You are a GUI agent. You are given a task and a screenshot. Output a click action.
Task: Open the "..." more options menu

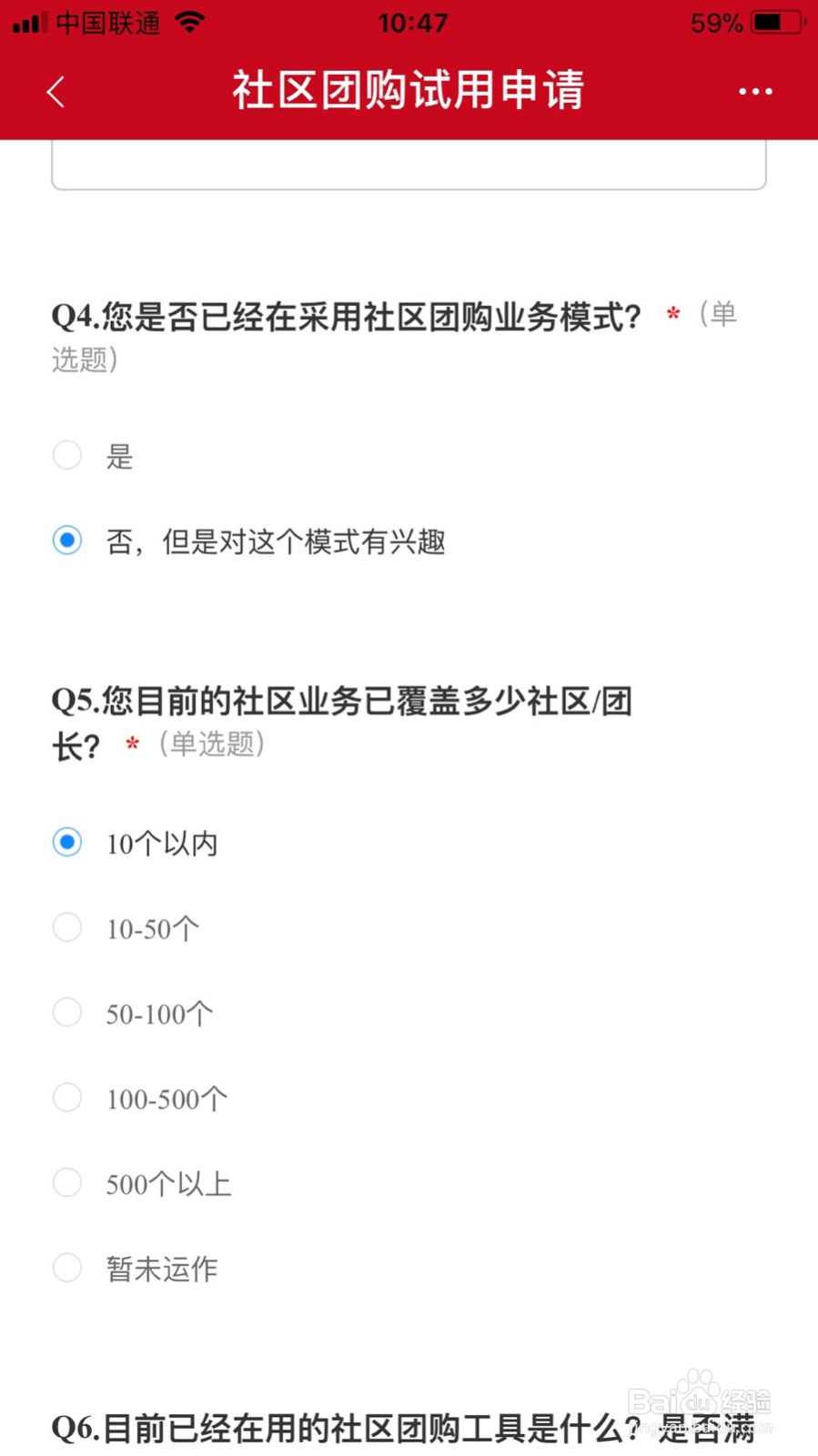[756, 91]
